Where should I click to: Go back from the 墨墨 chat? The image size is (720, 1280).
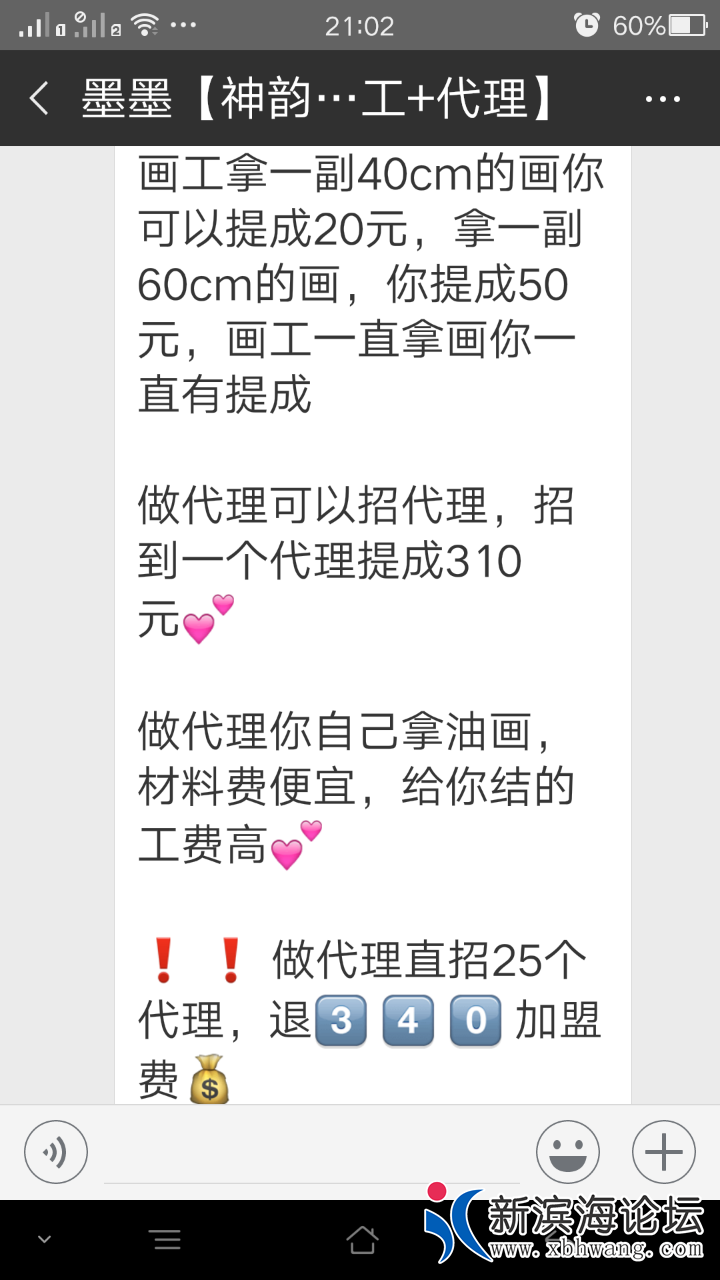pos(39,99)
